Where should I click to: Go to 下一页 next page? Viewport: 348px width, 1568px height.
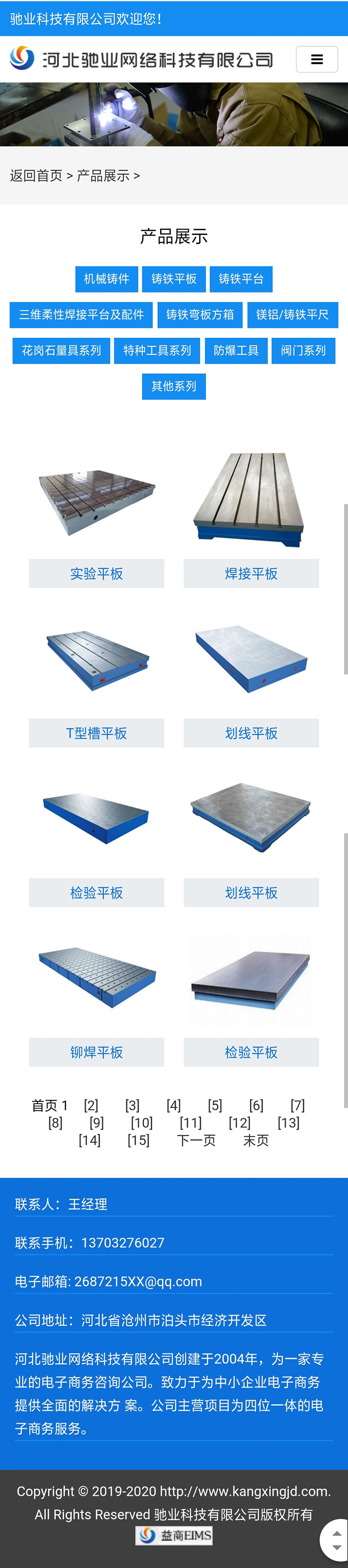(196, 1140)
